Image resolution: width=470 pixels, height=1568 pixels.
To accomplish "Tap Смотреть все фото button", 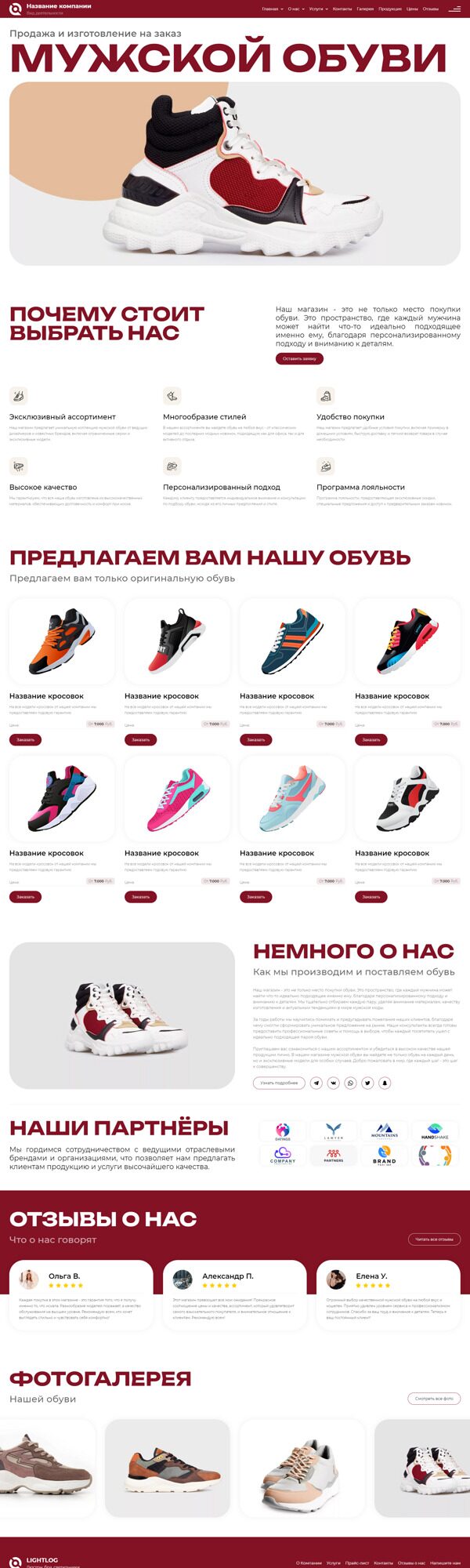I will (434, 1399).
